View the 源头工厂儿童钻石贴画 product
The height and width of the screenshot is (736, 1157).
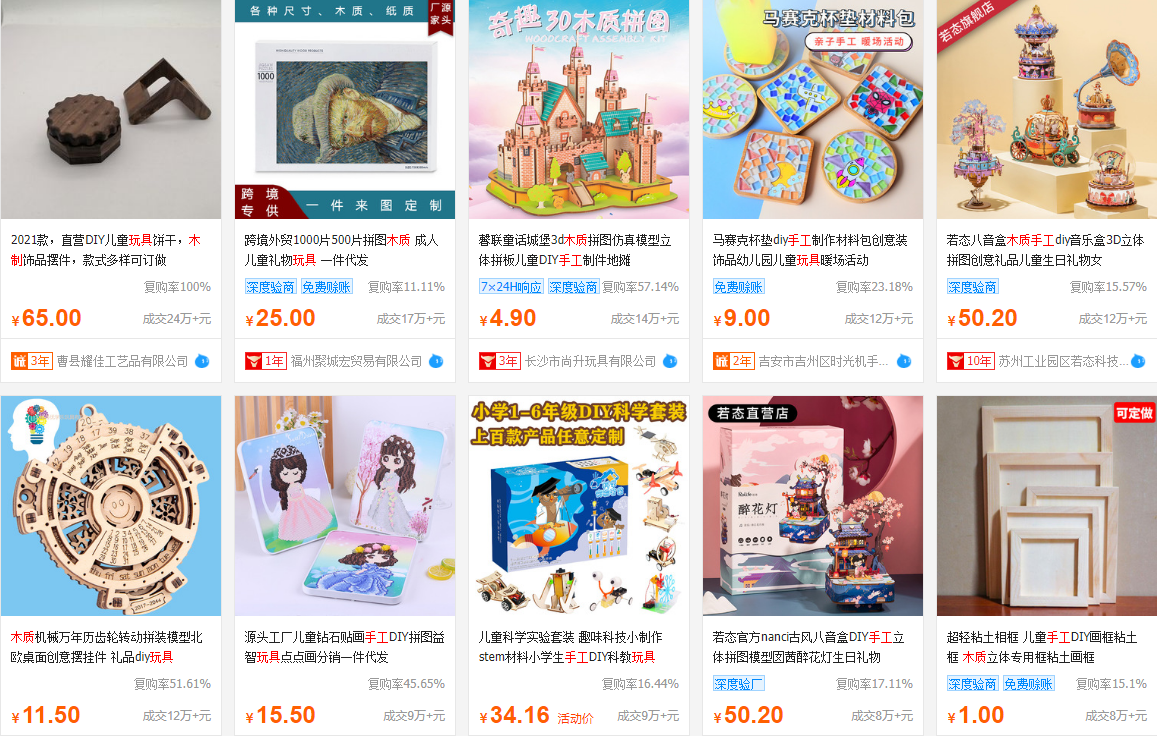pyautogui.click(x=344, y=647)
